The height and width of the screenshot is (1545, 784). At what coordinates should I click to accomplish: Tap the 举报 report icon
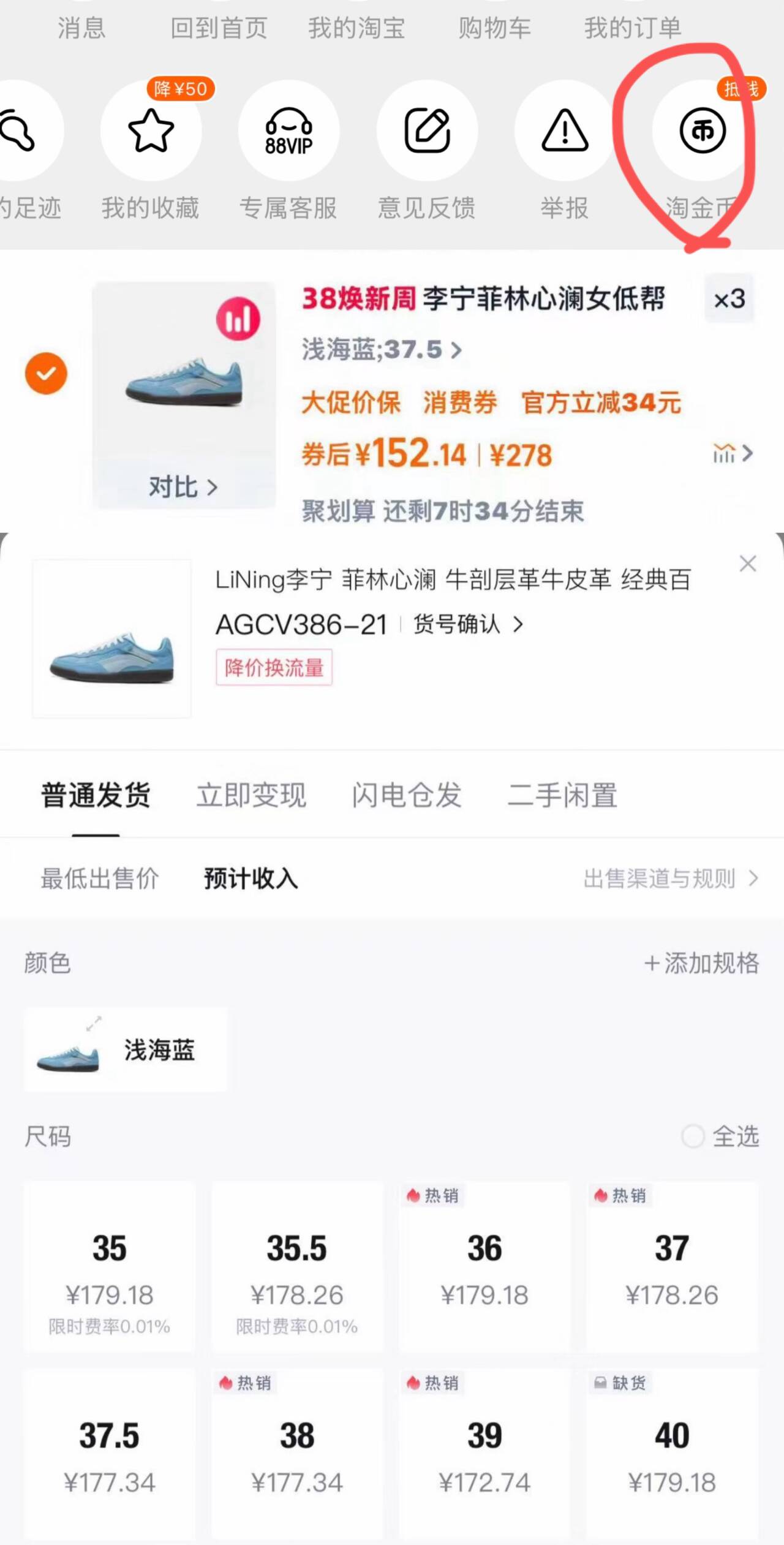(565, 130)
